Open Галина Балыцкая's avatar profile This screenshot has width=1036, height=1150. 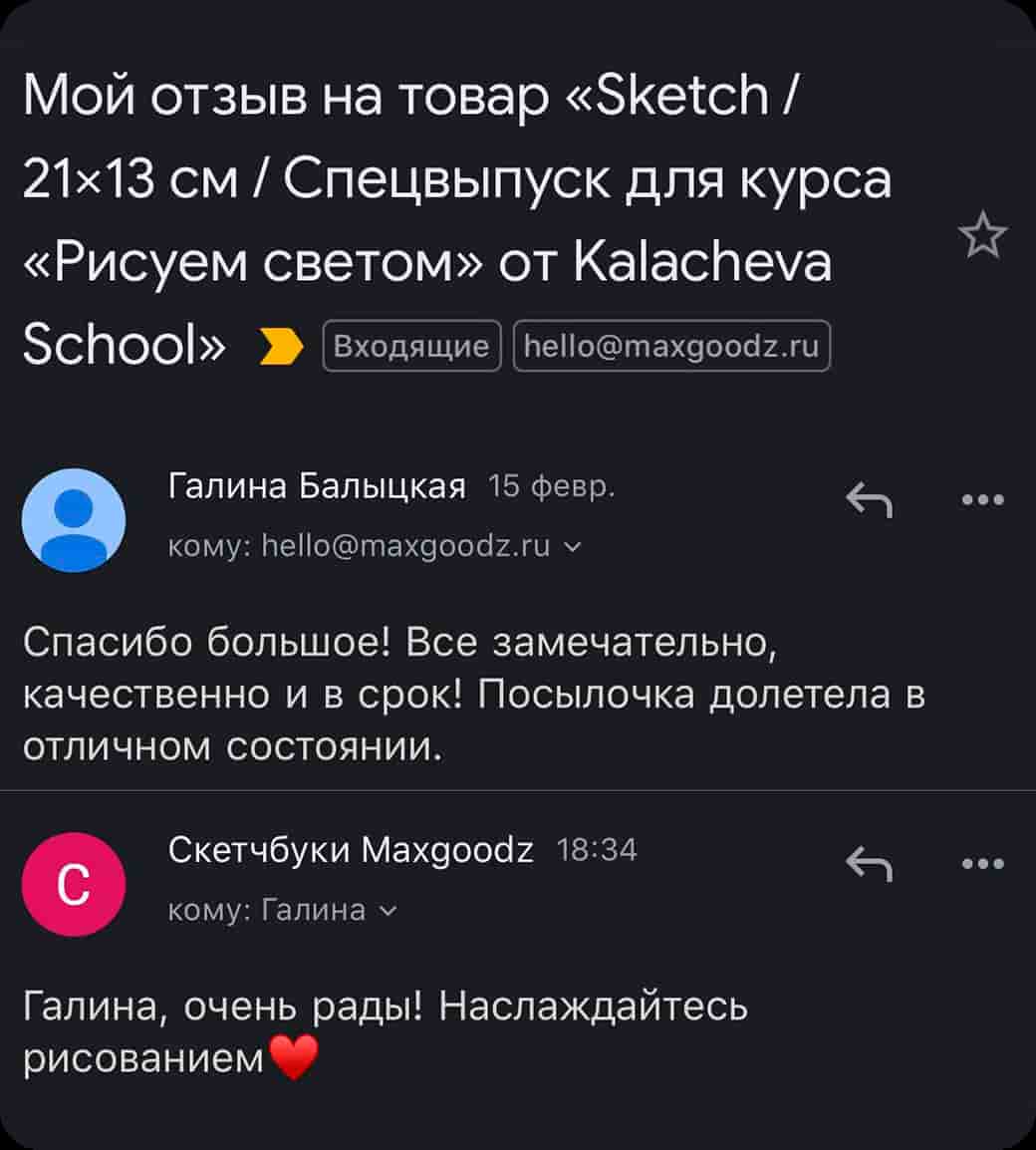[x=74, y=520]
